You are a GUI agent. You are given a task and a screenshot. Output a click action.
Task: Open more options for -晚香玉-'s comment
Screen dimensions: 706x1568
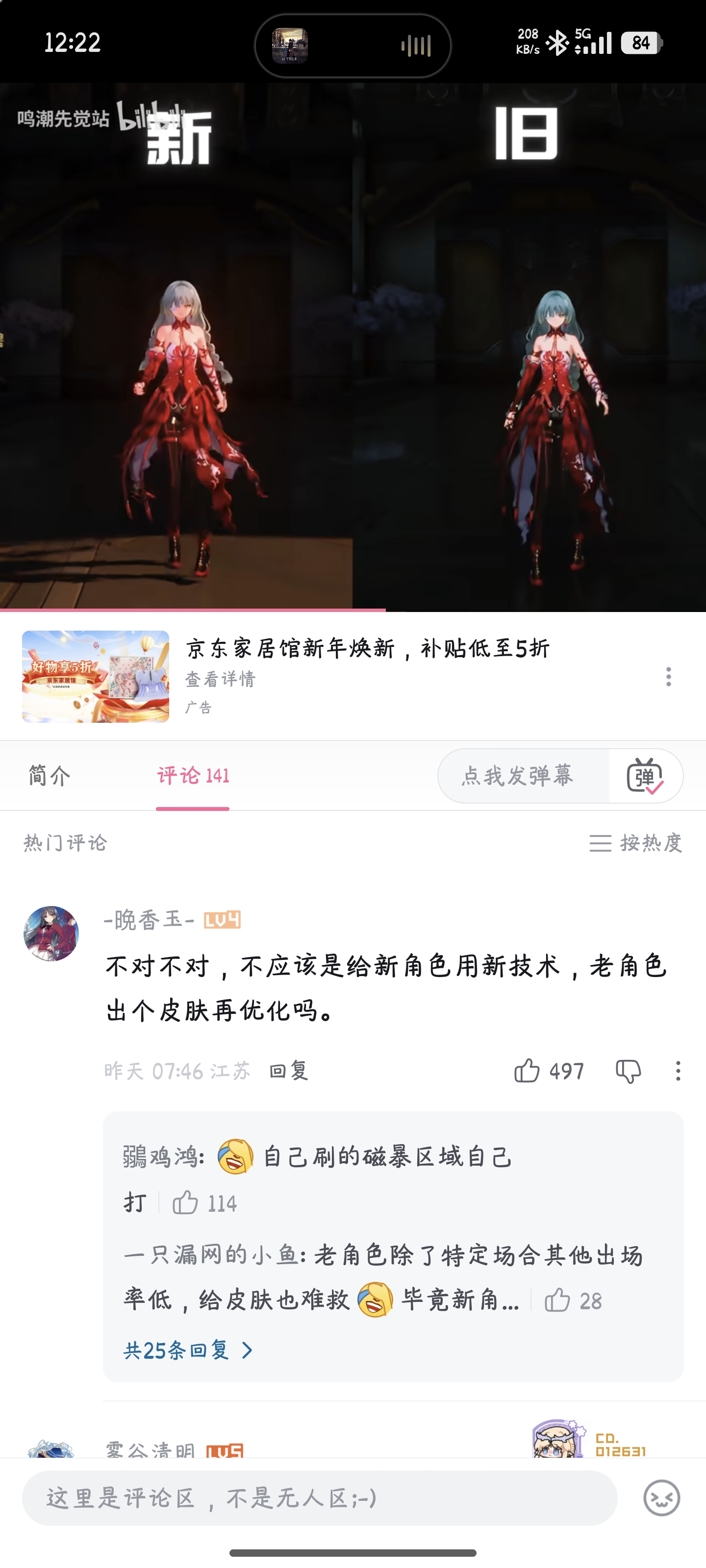(x=678, y=1071)
